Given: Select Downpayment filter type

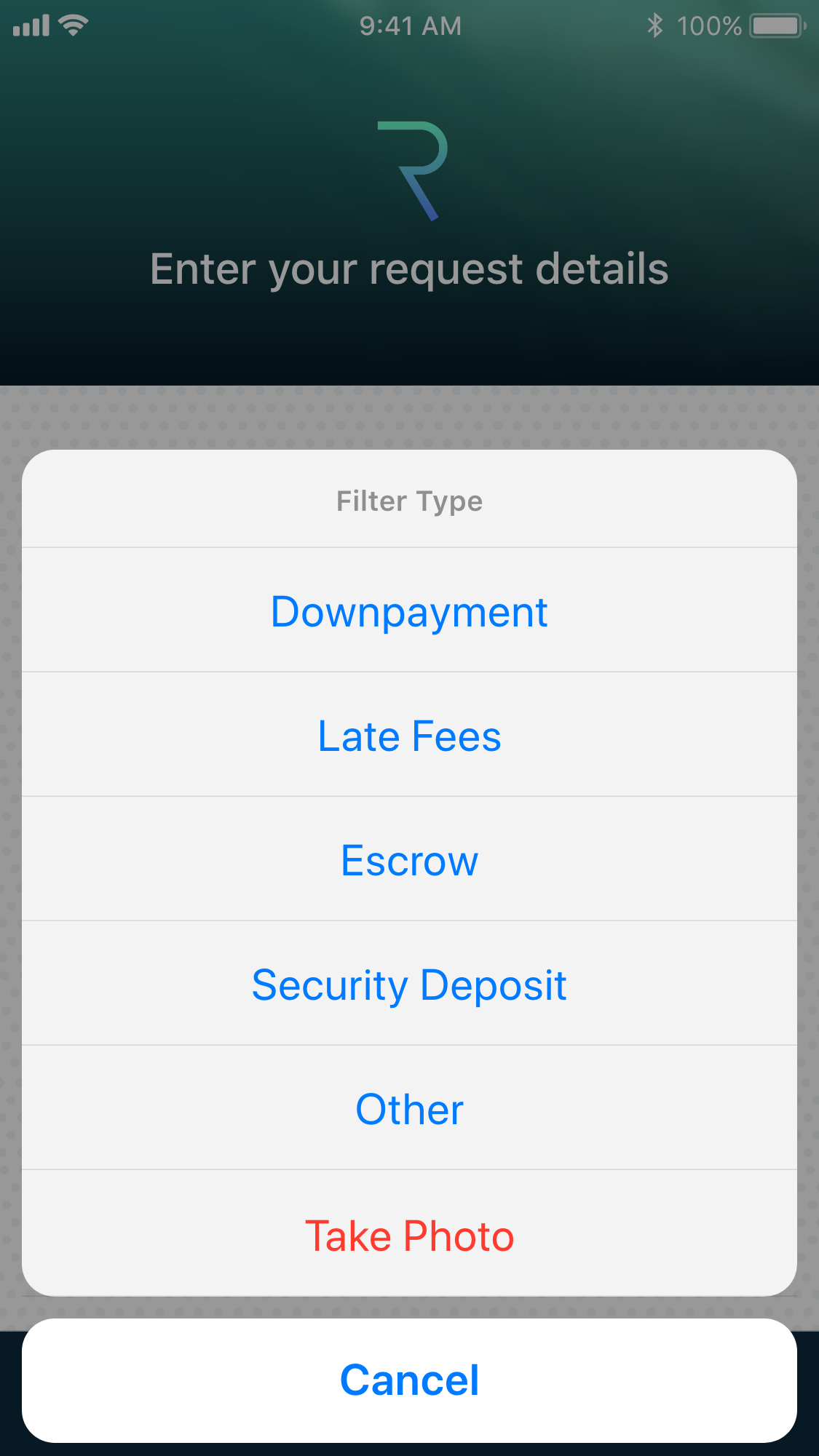Looking at the screenshot, I should [409, 611].
